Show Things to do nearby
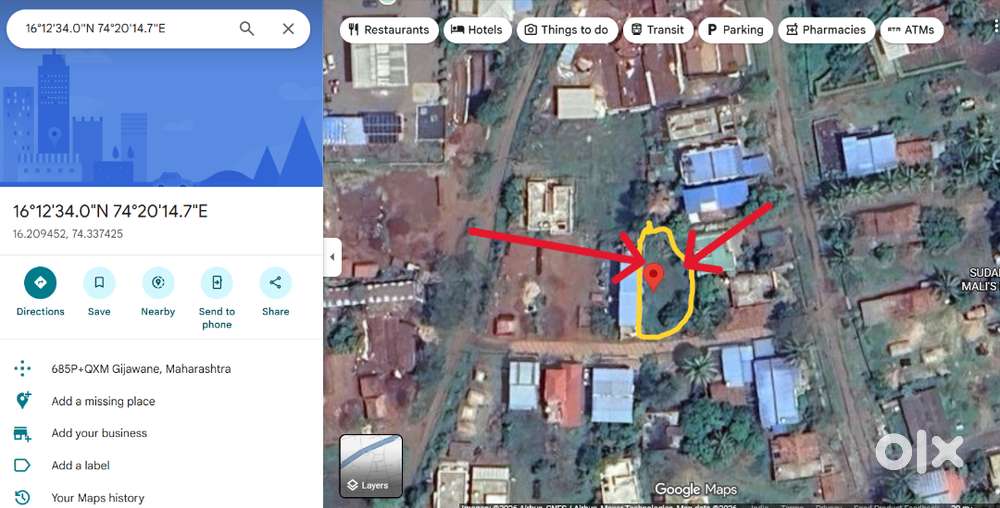Screen dimensions: 1000x508 566,30
